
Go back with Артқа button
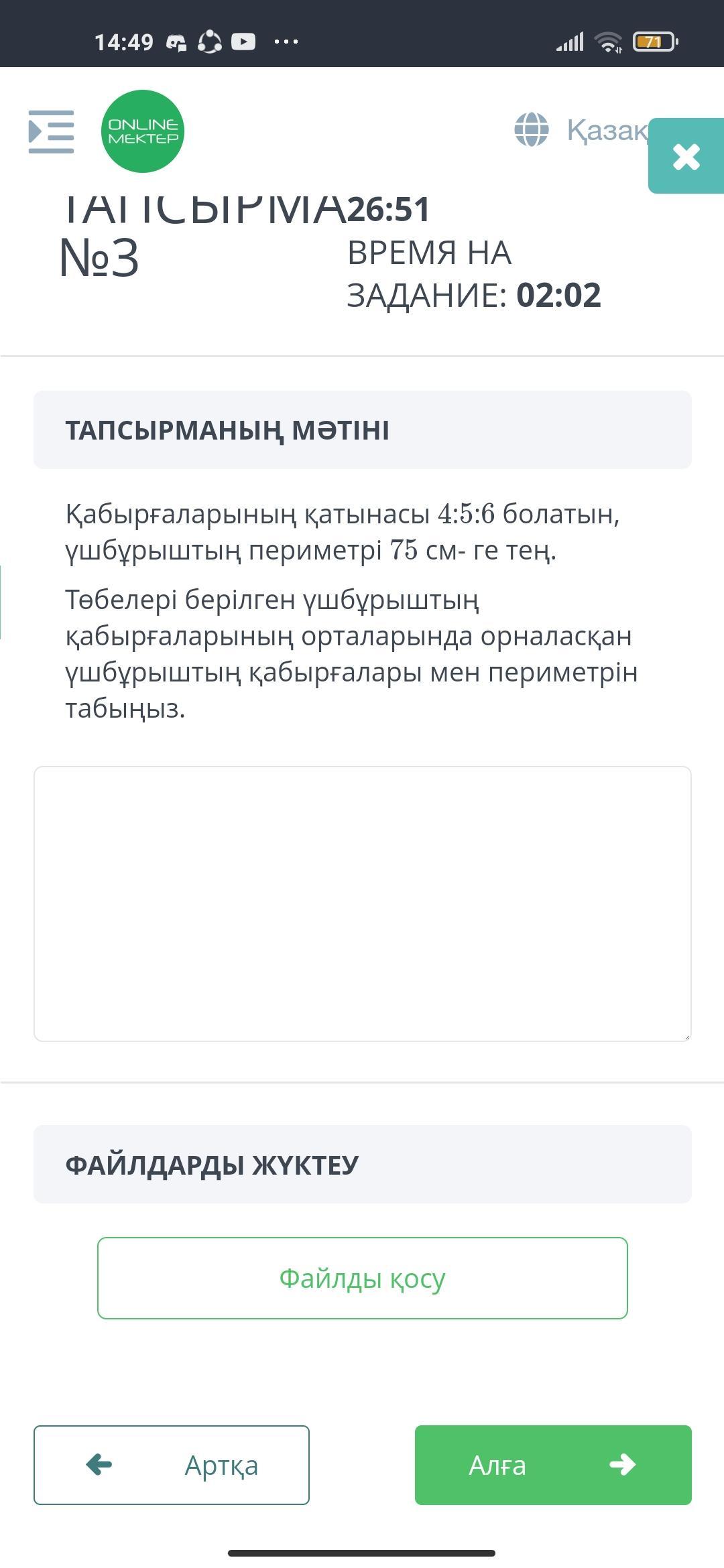[172, 1465]
